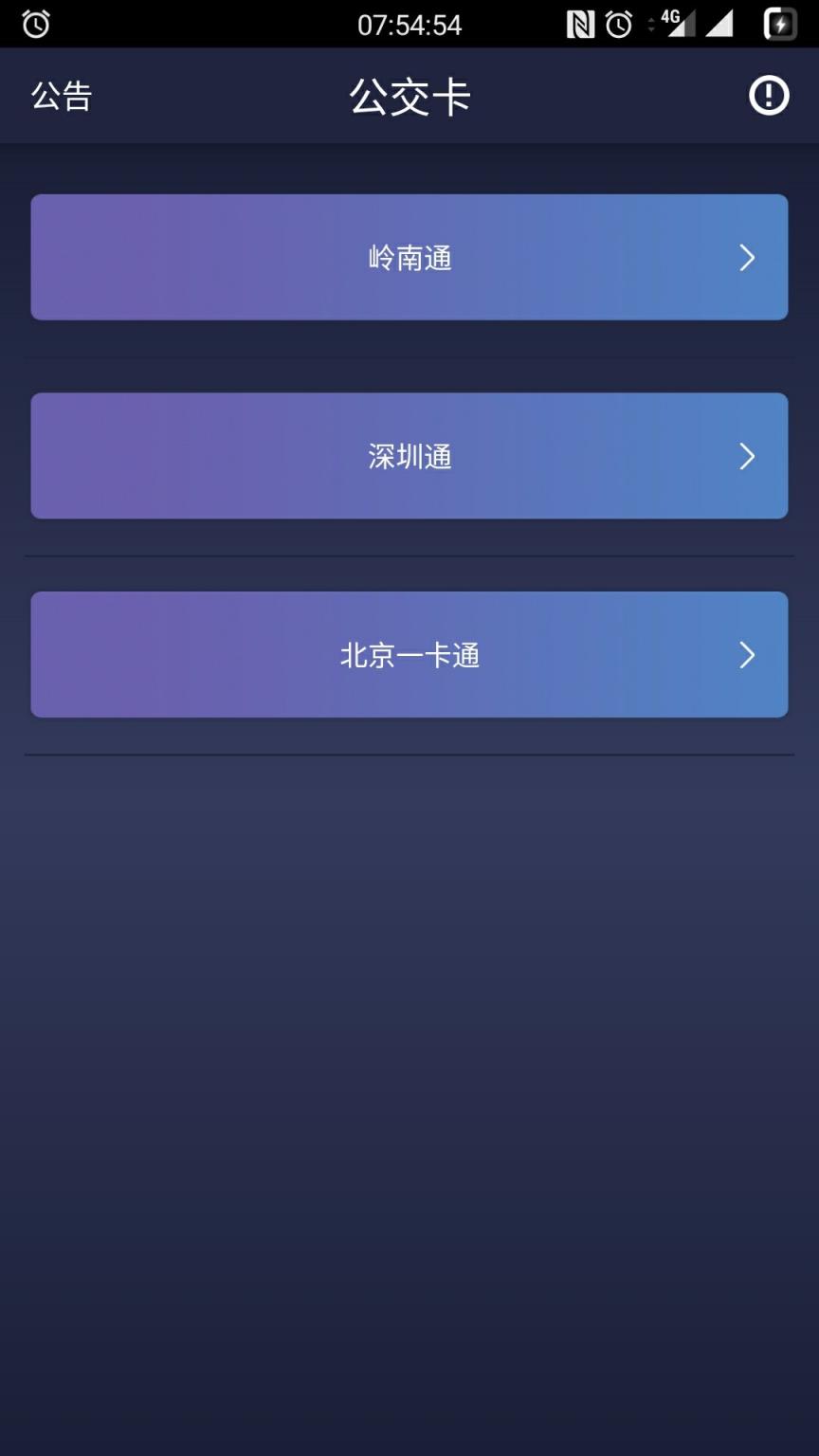The height and width of the screenshot is (1456, 819).
Task: Tap the leftmost alarm icon in status bar
Action: click(34, 24)
